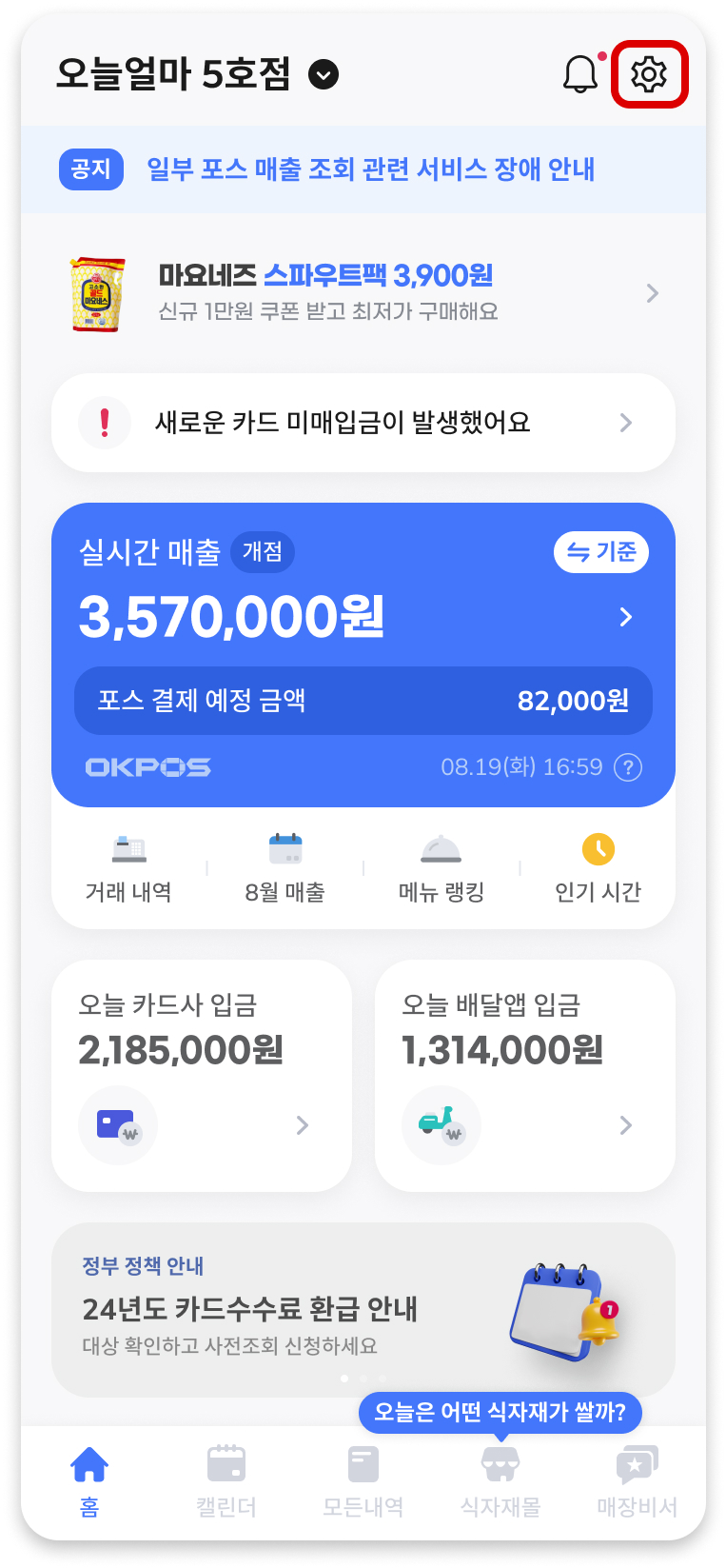Viewport: 726px width, 1568px height.
Task: Open the 공지 service outage notice
Action: point(369,169)
